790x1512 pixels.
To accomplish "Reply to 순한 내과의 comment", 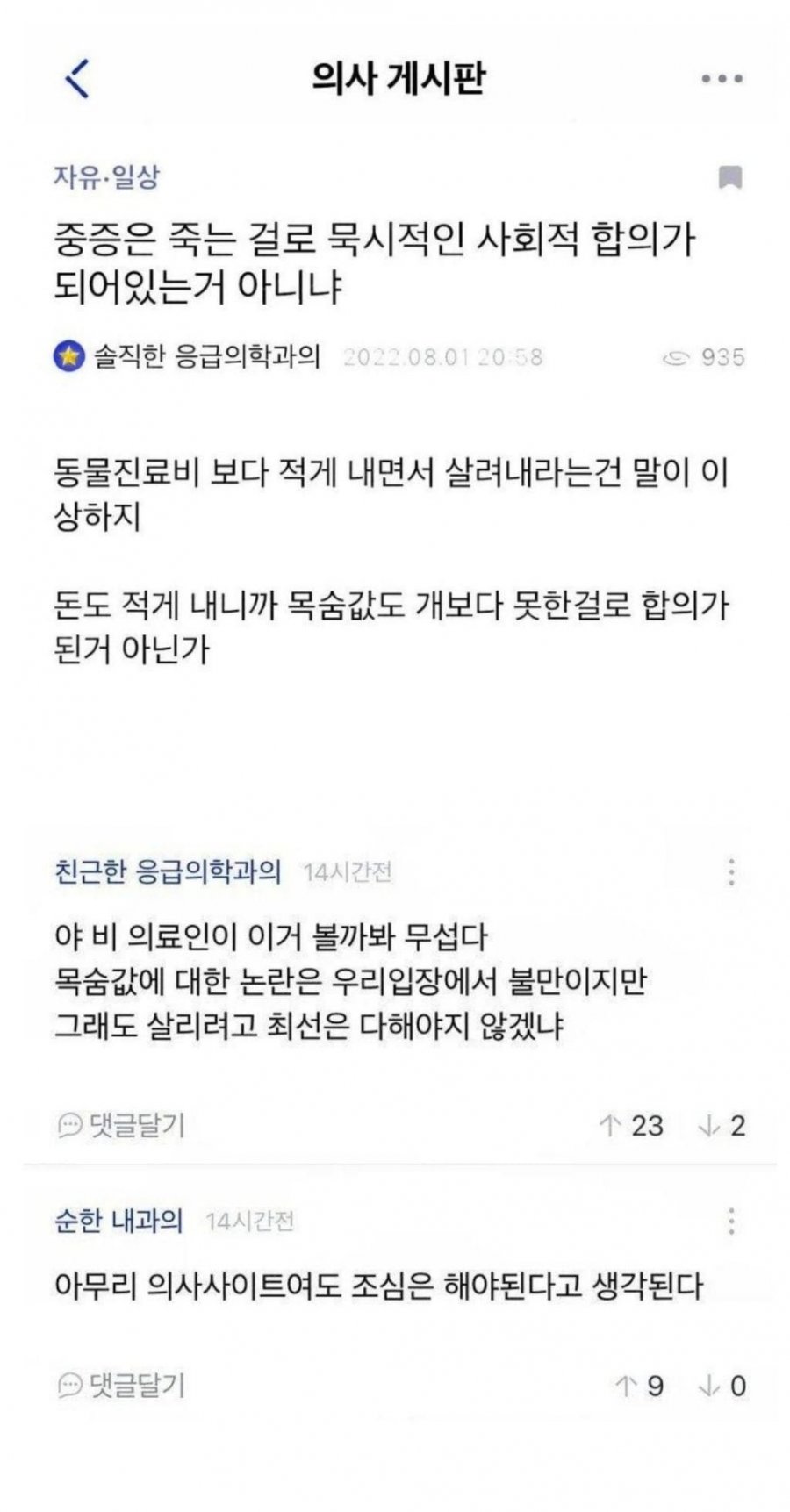I will point(121,1385).
